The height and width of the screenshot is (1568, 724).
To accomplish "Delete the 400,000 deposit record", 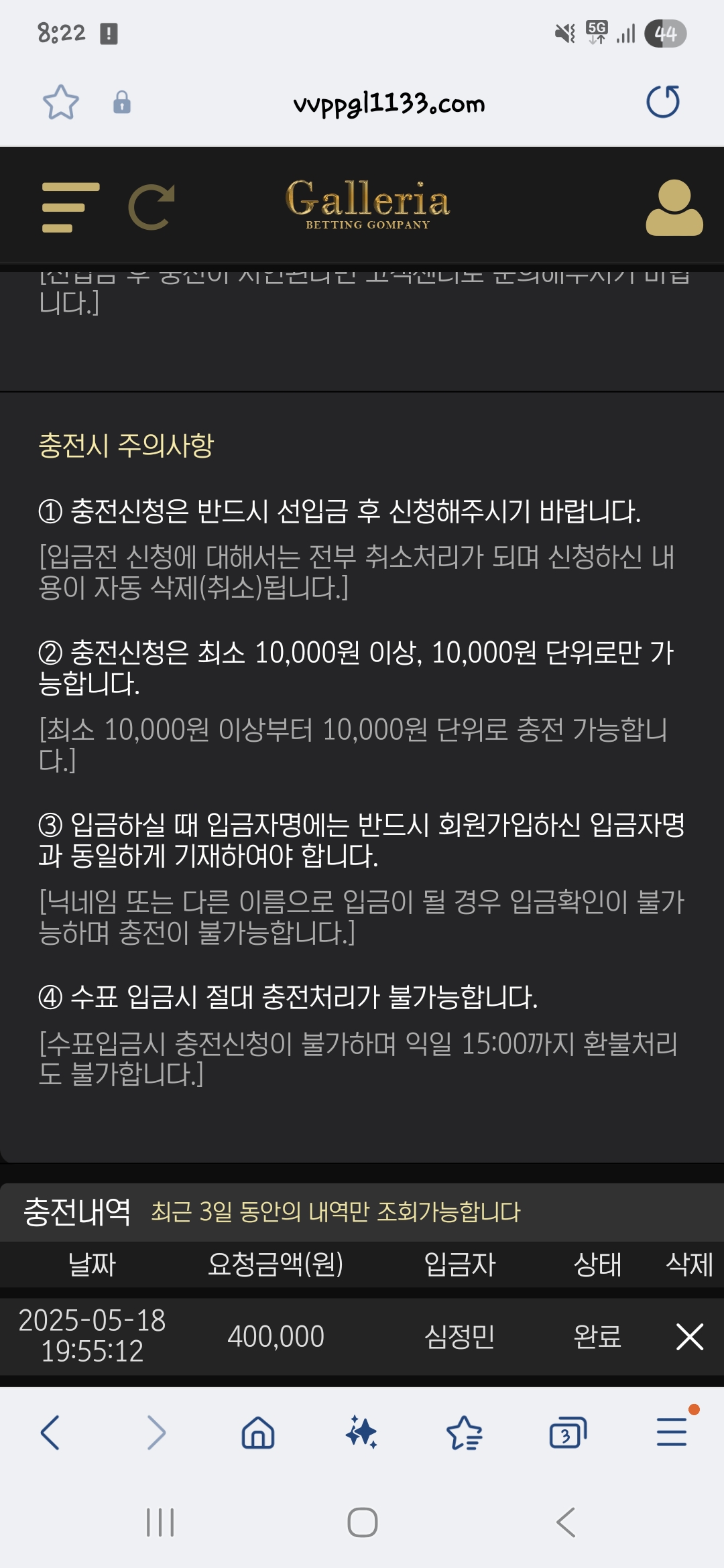I will 689,1336.
